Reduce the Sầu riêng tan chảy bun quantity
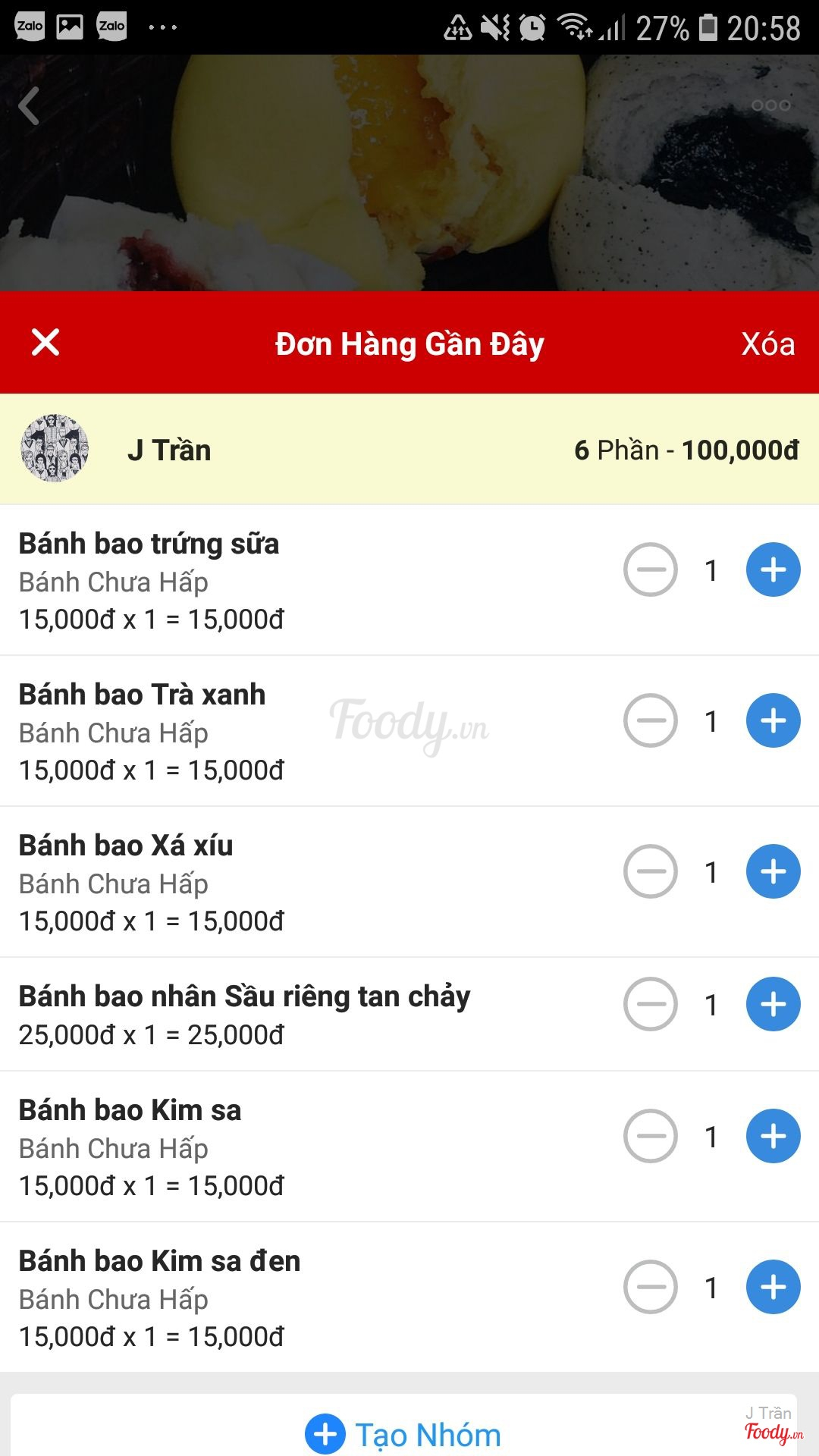Image resolution: width=819 pixels, height=1456 pixels. click(x=650, y=1004)
